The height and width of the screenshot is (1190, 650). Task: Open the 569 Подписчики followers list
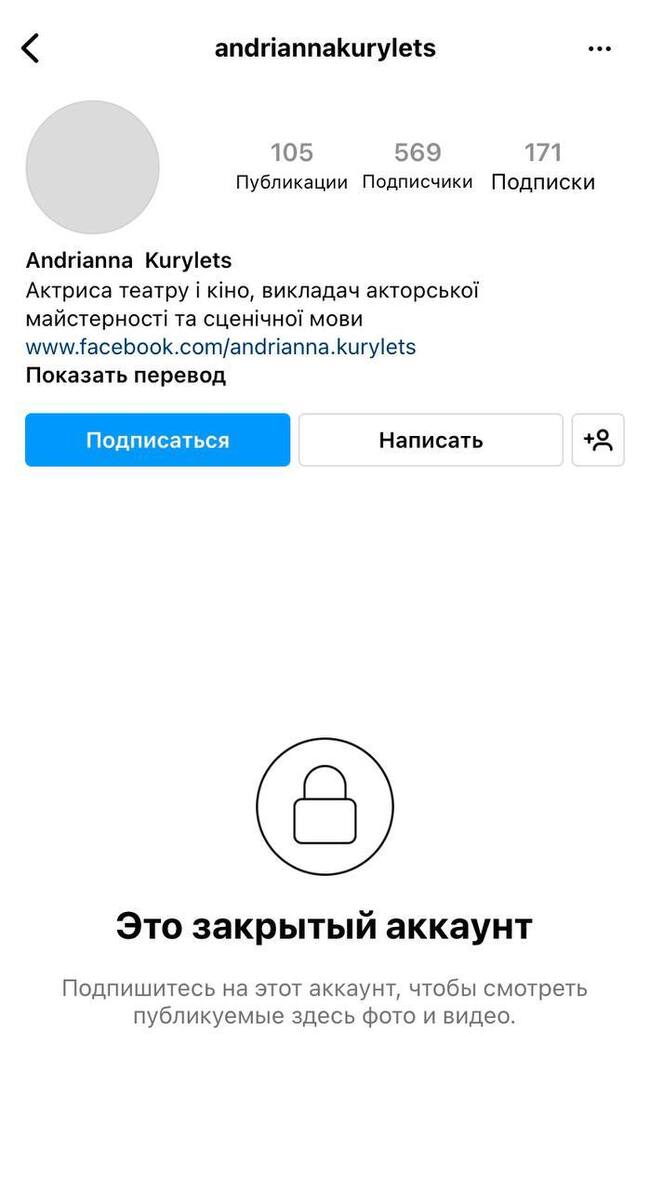coord(417,166)
